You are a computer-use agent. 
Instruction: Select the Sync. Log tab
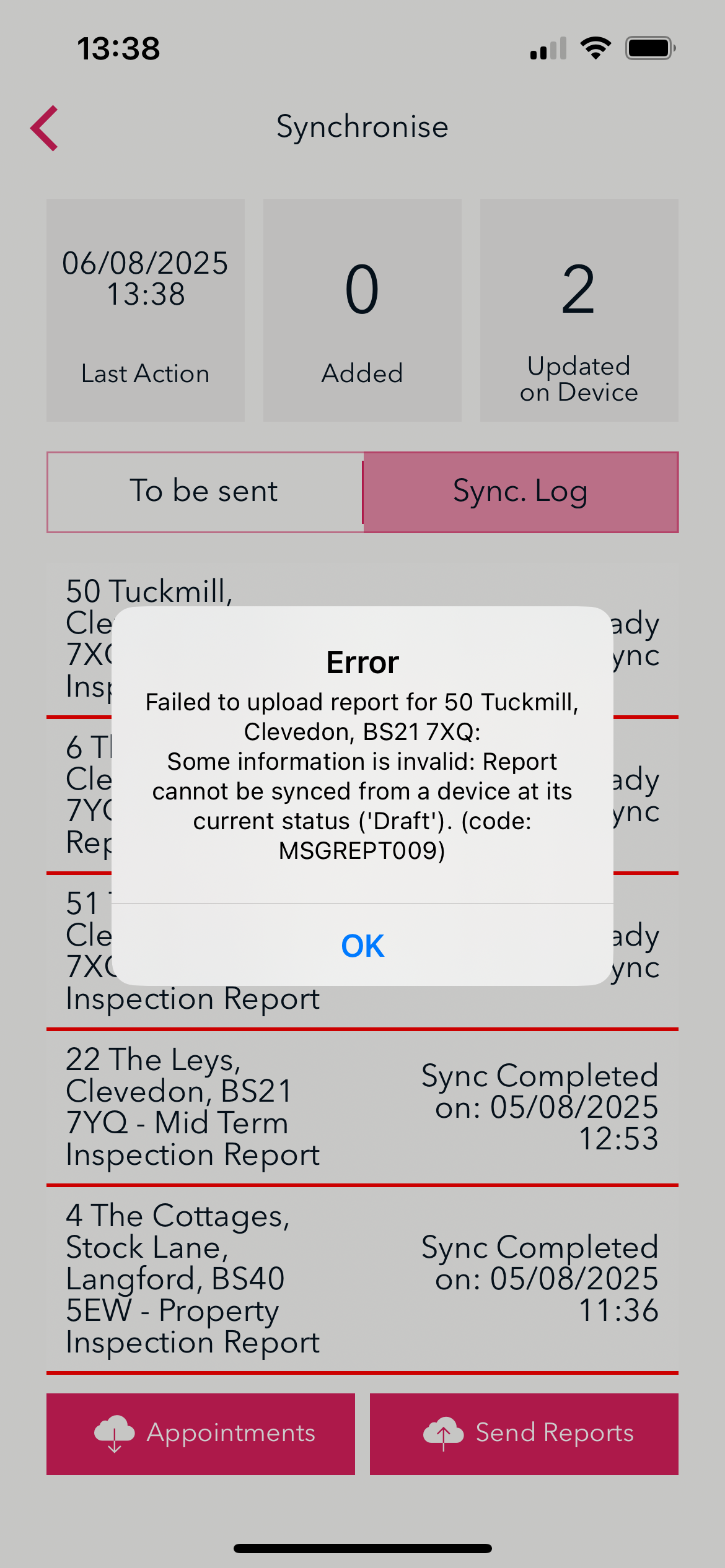tap(521, 492)
